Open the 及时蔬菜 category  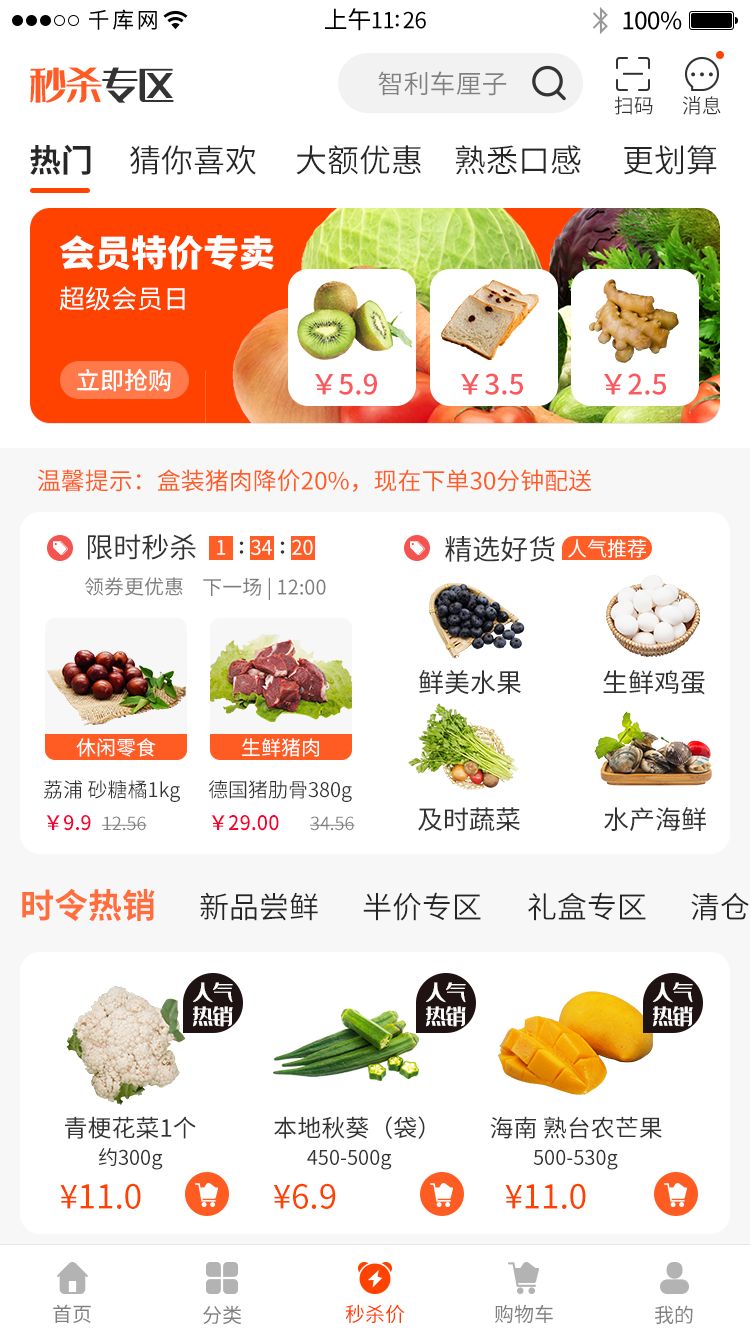(x=468, y=770)
